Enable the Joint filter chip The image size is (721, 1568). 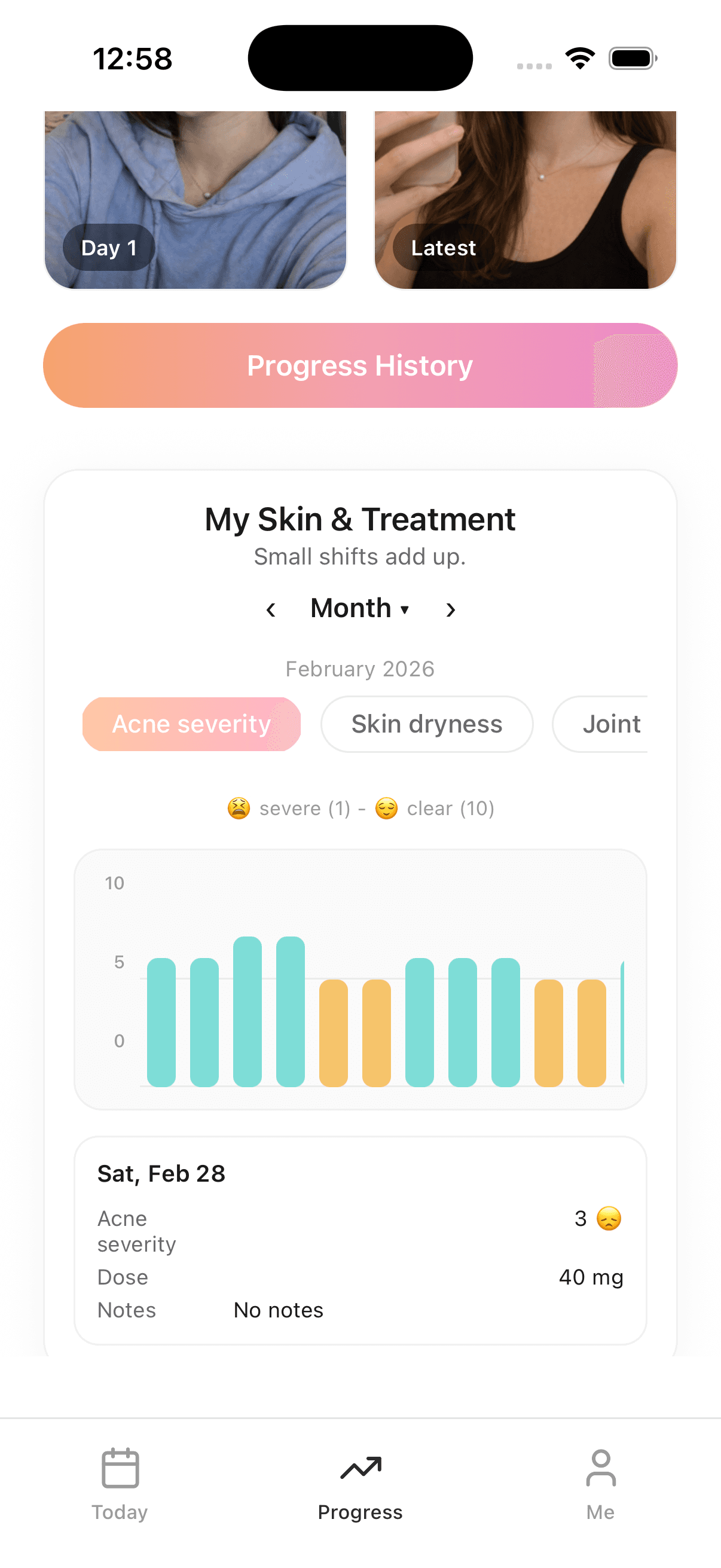(612, 724)
